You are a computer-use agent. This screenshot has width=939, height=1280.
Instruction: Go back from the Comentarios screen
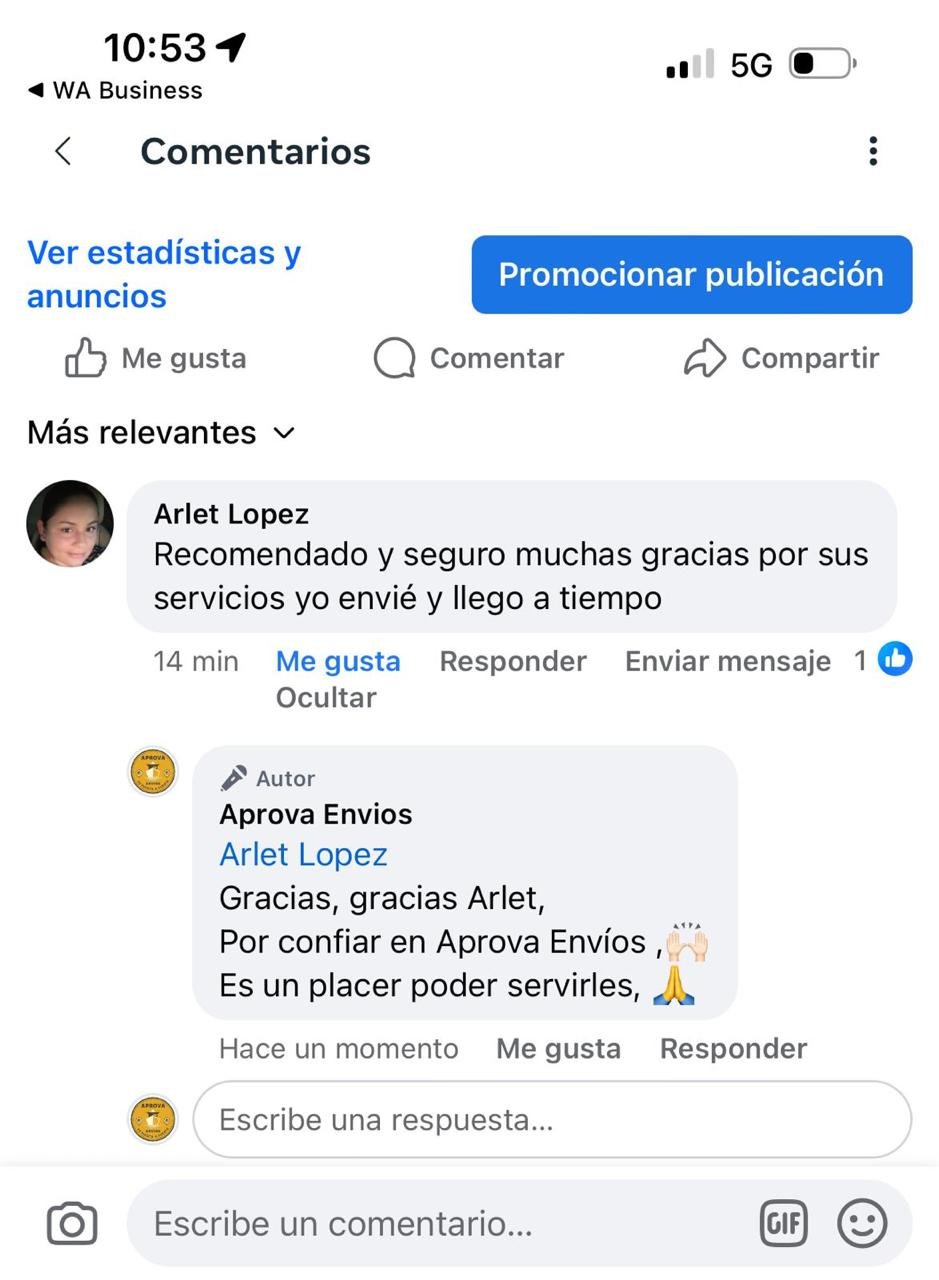(63, 152)
